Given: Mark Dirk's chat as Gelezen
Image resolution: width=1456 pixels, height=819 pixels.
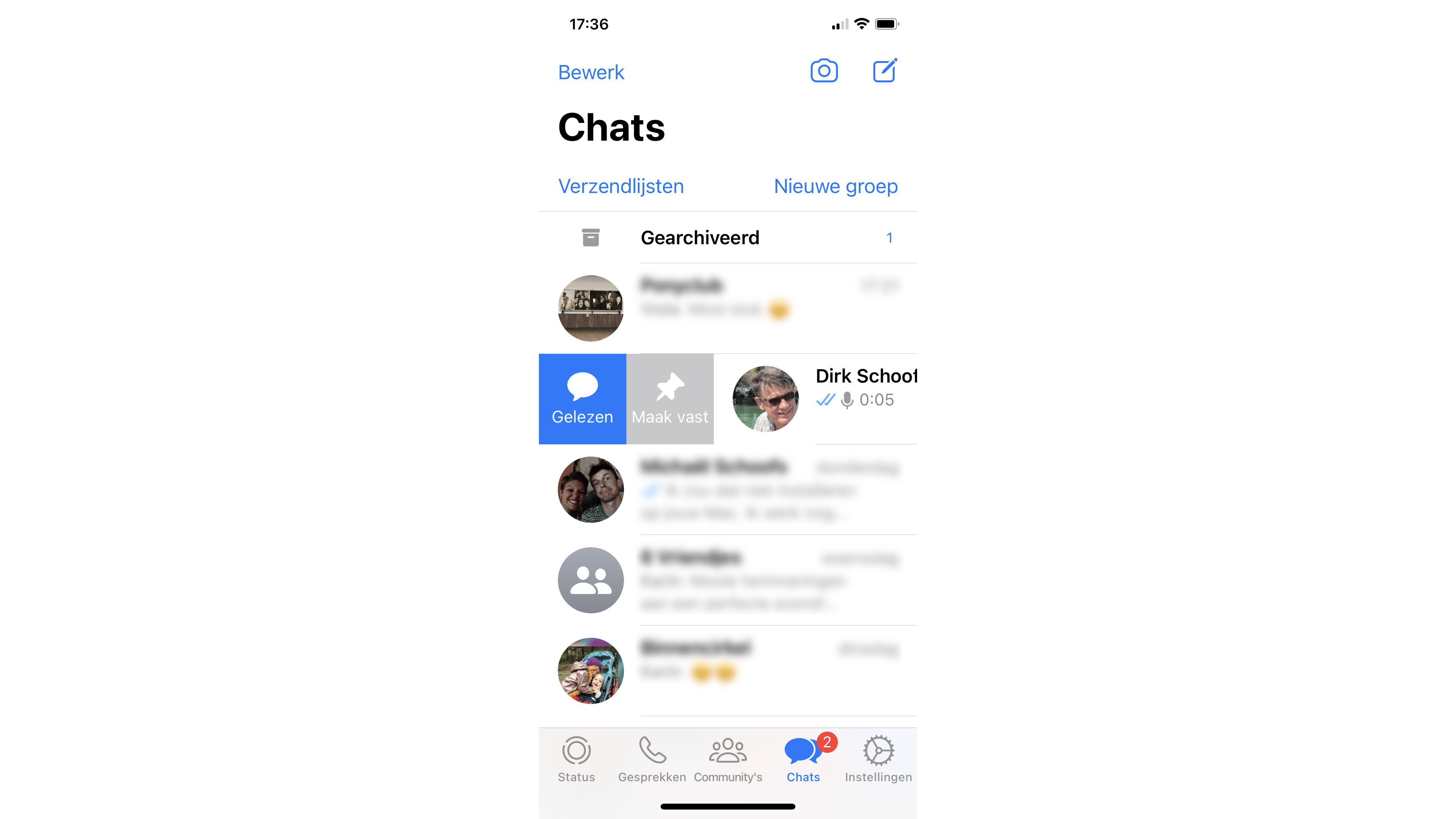Looking at the screenshot, I should click(582, 399).
